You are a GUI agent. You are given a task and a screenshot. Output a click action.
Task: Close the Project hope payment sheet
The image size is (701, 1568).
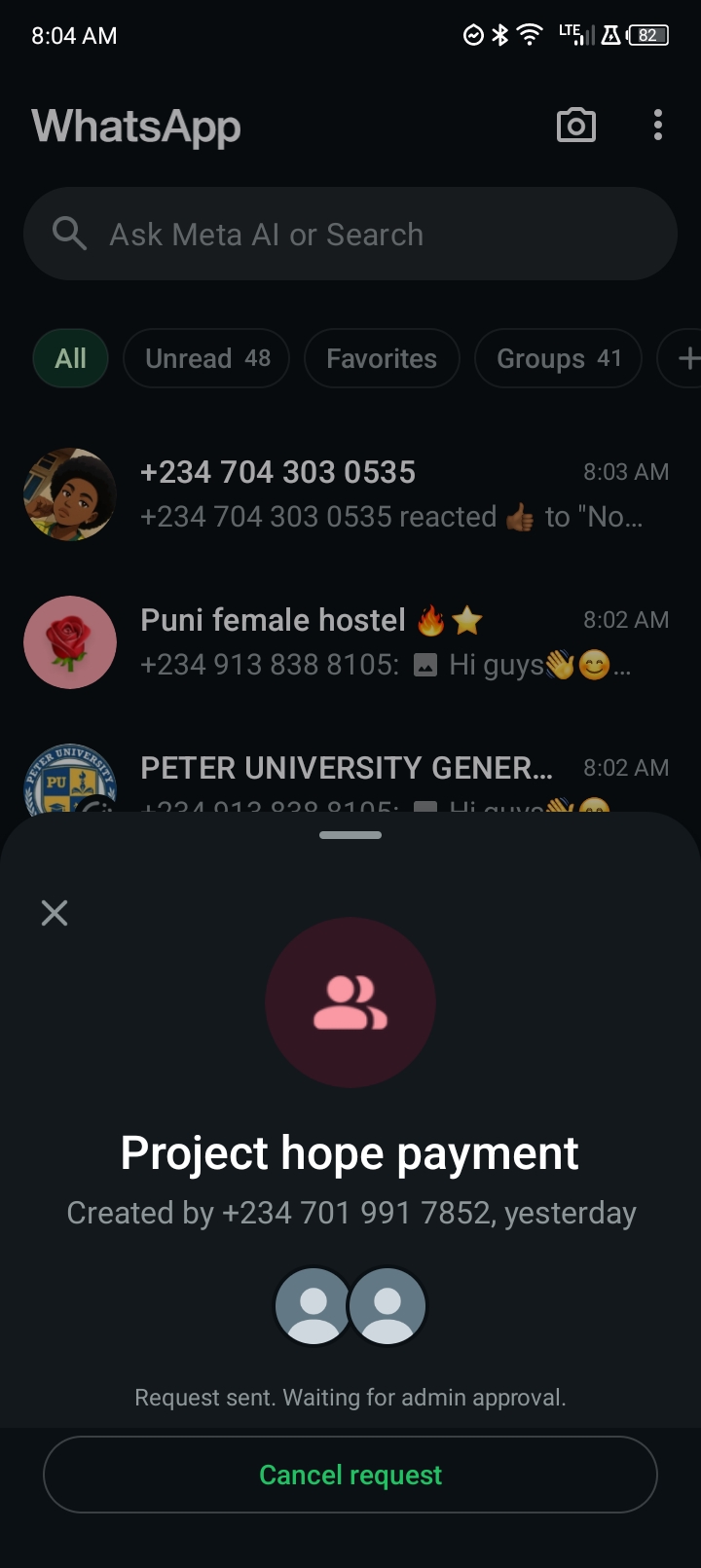pos(55,912)
